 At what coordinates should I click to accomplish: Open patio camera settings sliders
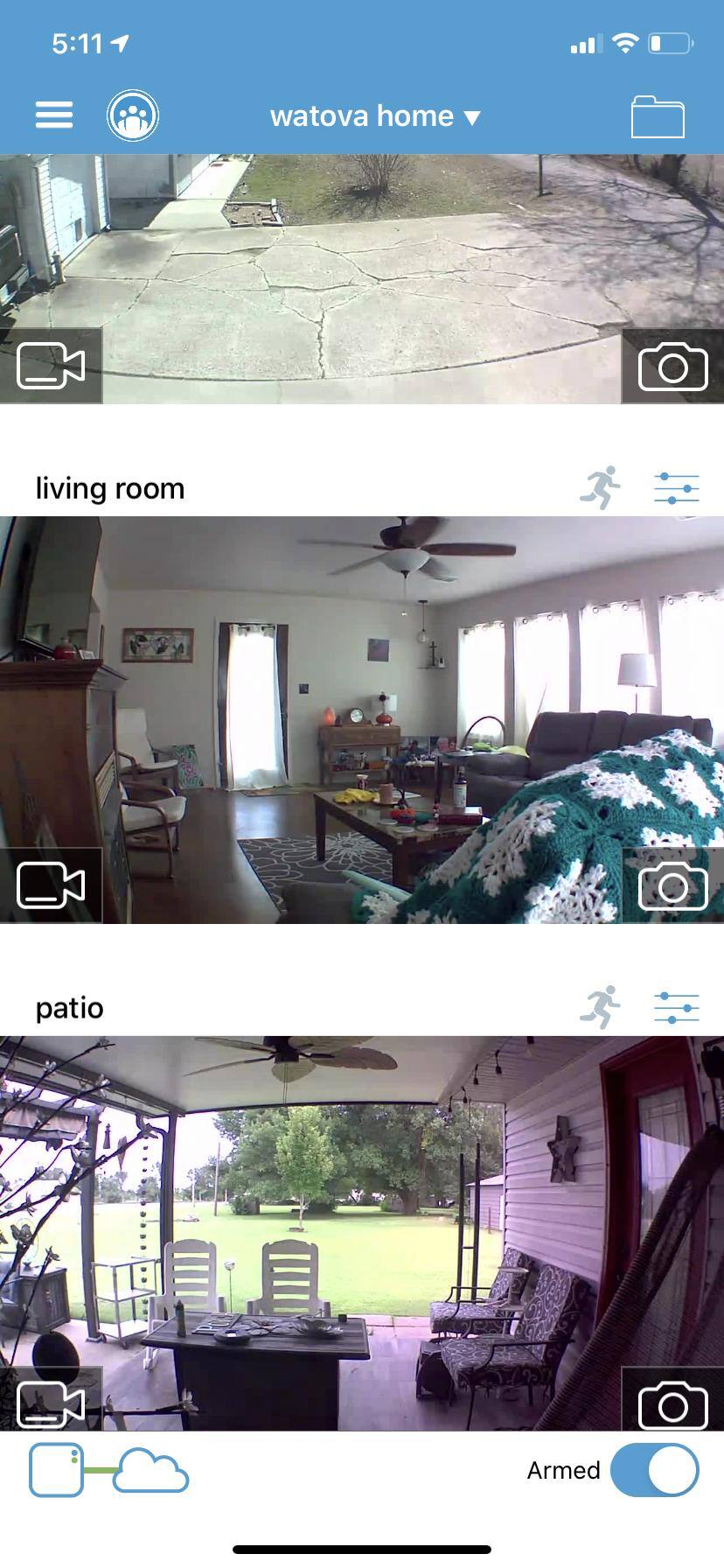(676, 1007)
